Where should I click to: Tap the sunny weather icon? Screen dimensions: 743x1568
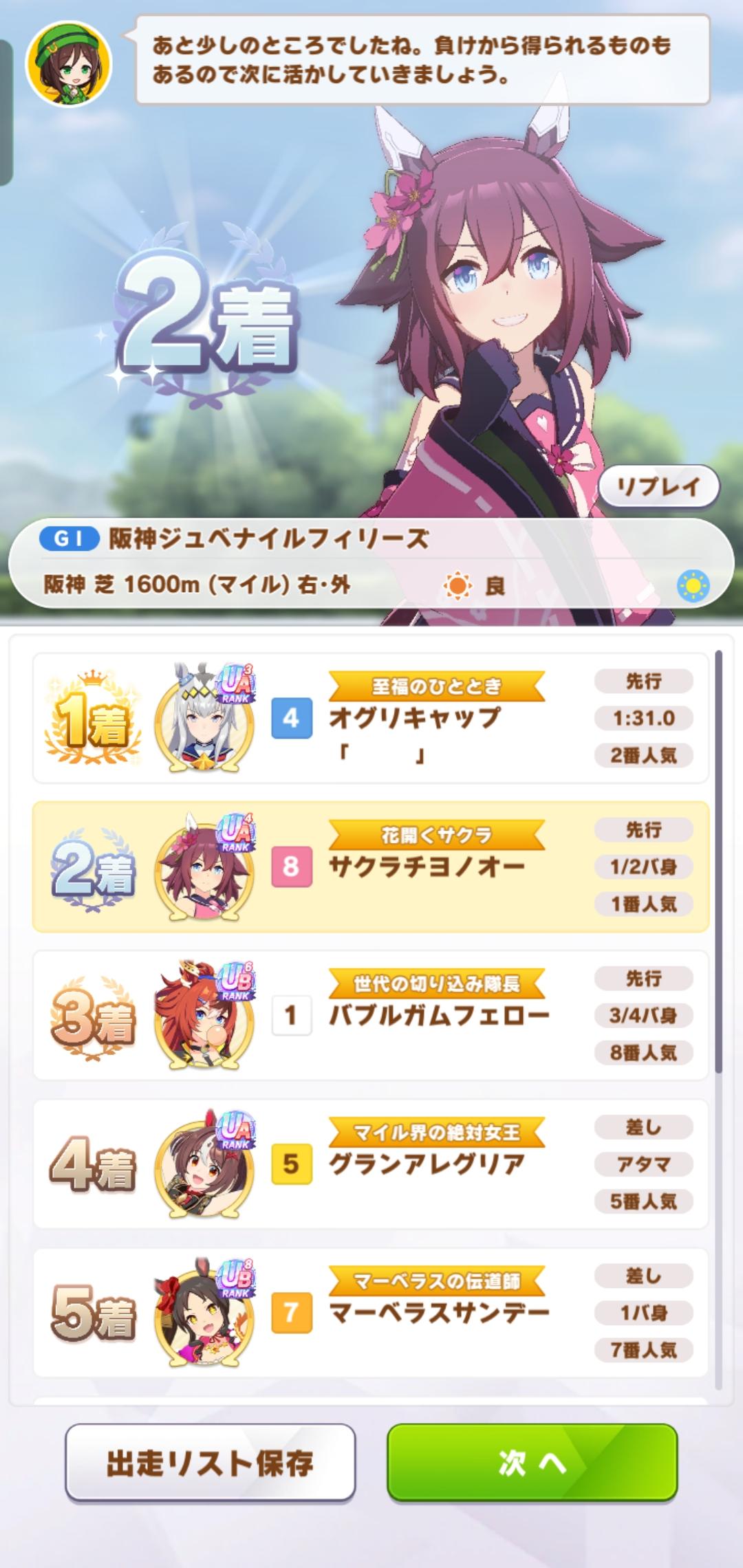coord(693,586)
